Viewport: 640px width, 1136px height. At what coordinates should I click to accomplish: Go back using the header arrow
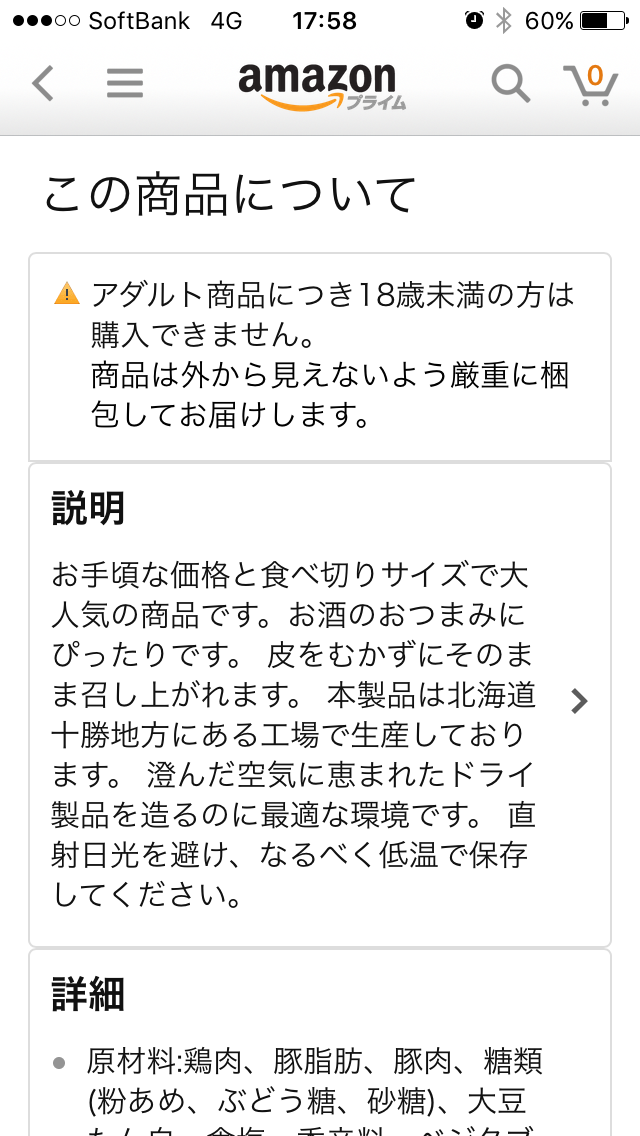(x=43, y=83)
